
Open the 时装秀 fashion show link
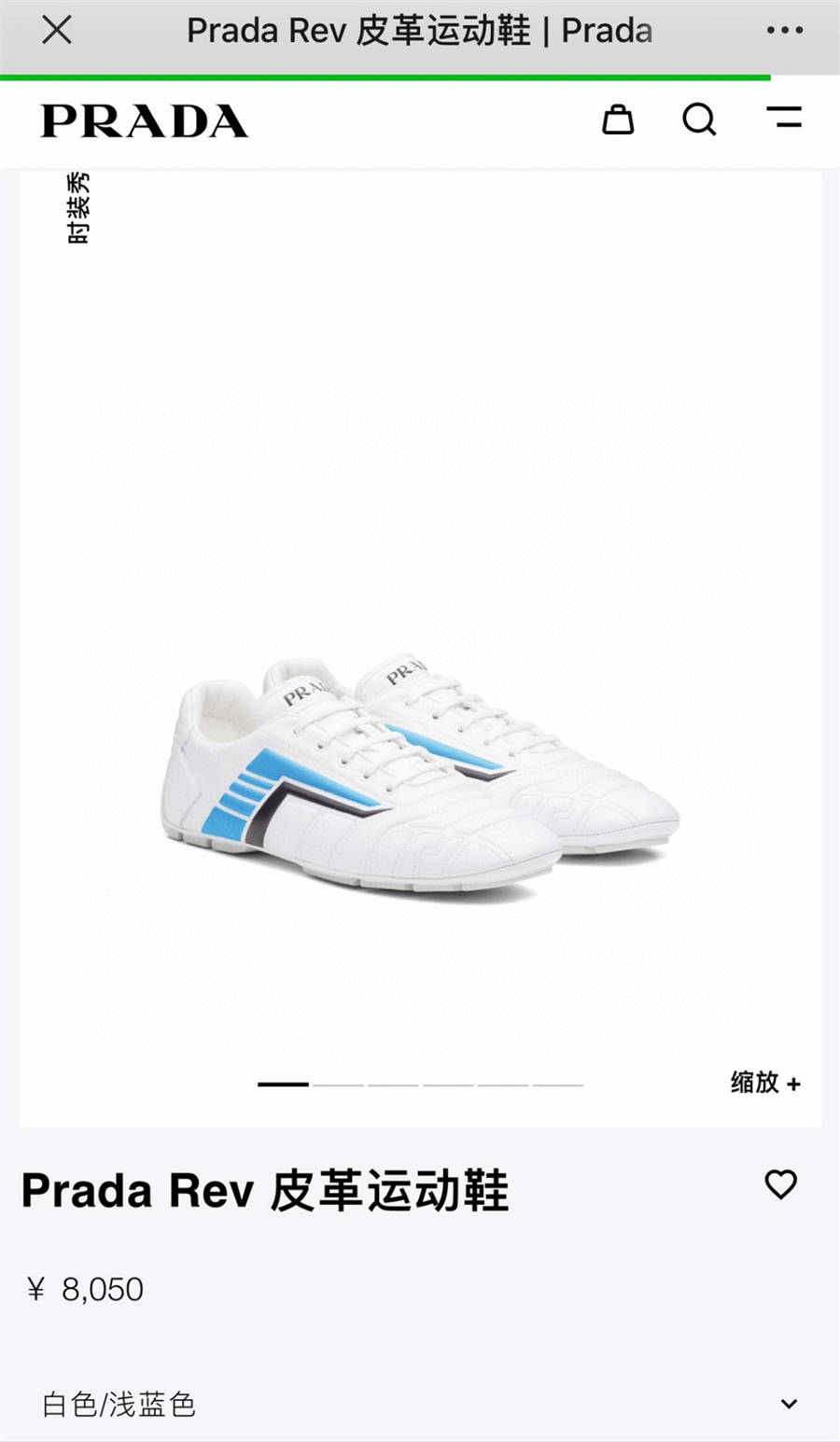click(78, 208)
